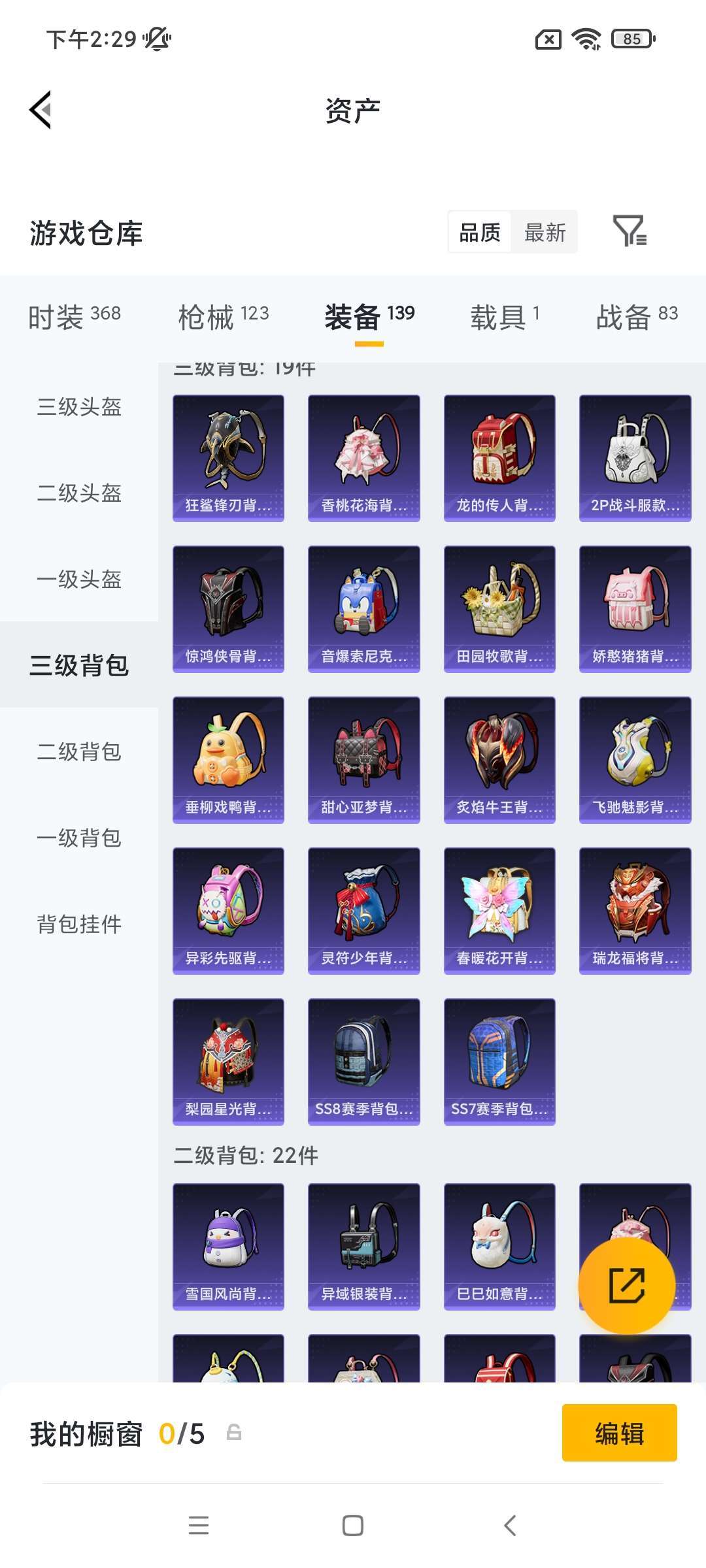Image resolution: width=706 pixels, height=1568 pixels.
Task: Open the SS8赛季背包 item
Action: coord(363,1062)
